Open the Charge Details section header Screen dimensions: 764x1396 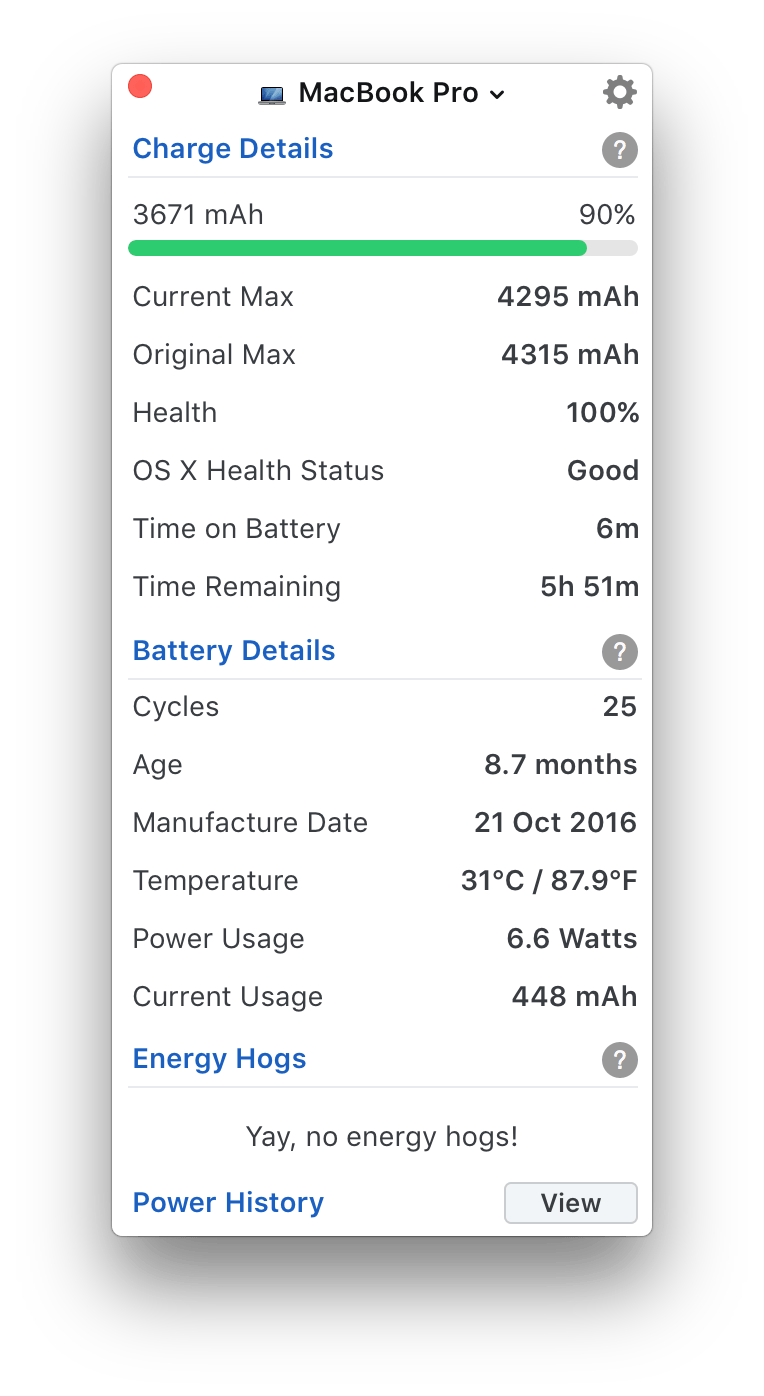[x=233, y=148]
